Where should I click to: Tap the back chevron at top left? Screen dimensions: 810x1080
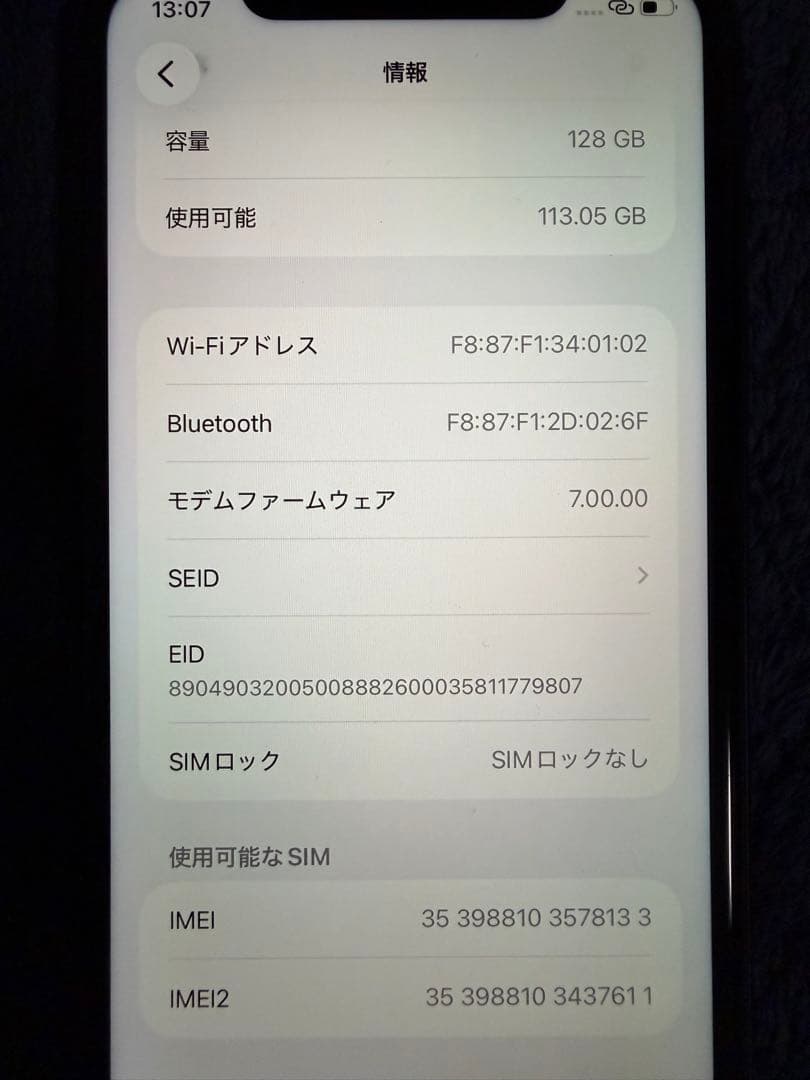tap(165, 72)
